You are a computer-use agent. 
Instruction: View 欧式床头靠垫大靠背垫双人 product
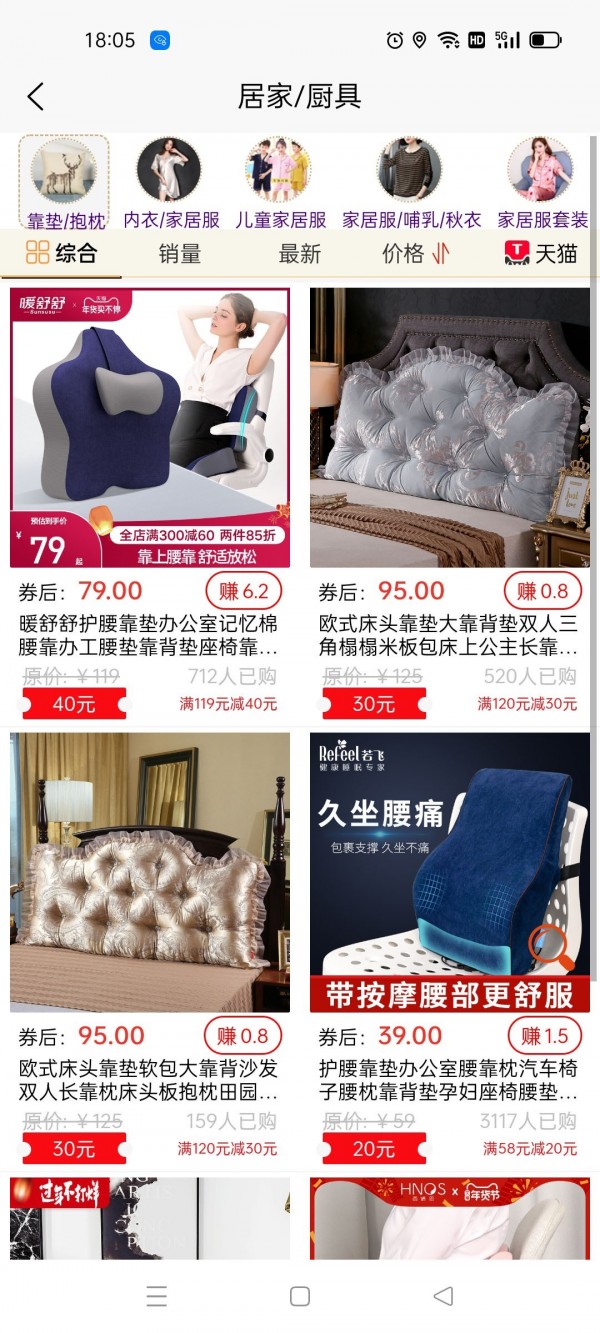point(449,428)
